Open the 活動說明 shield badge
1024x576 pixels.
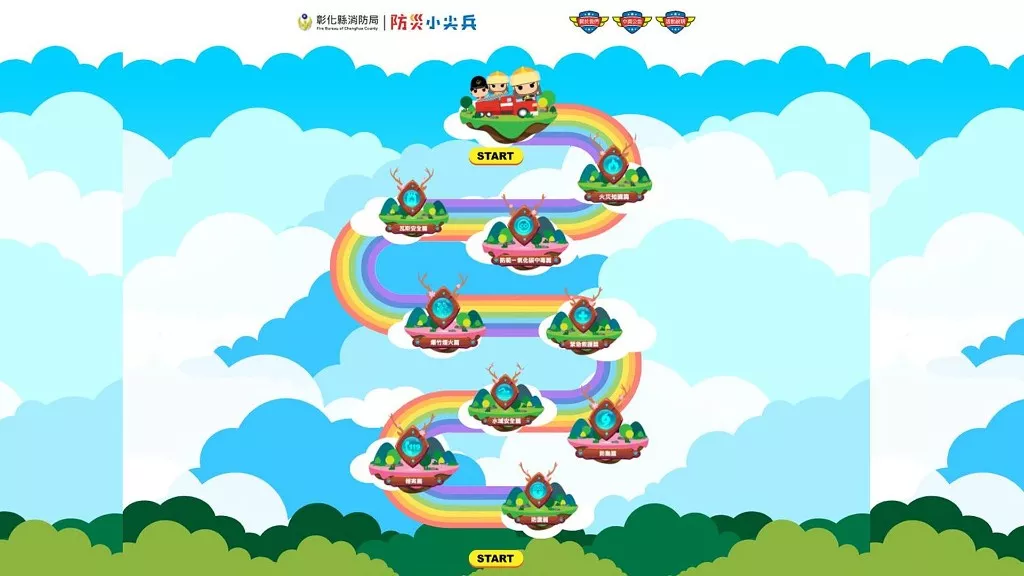click(675, 21)
